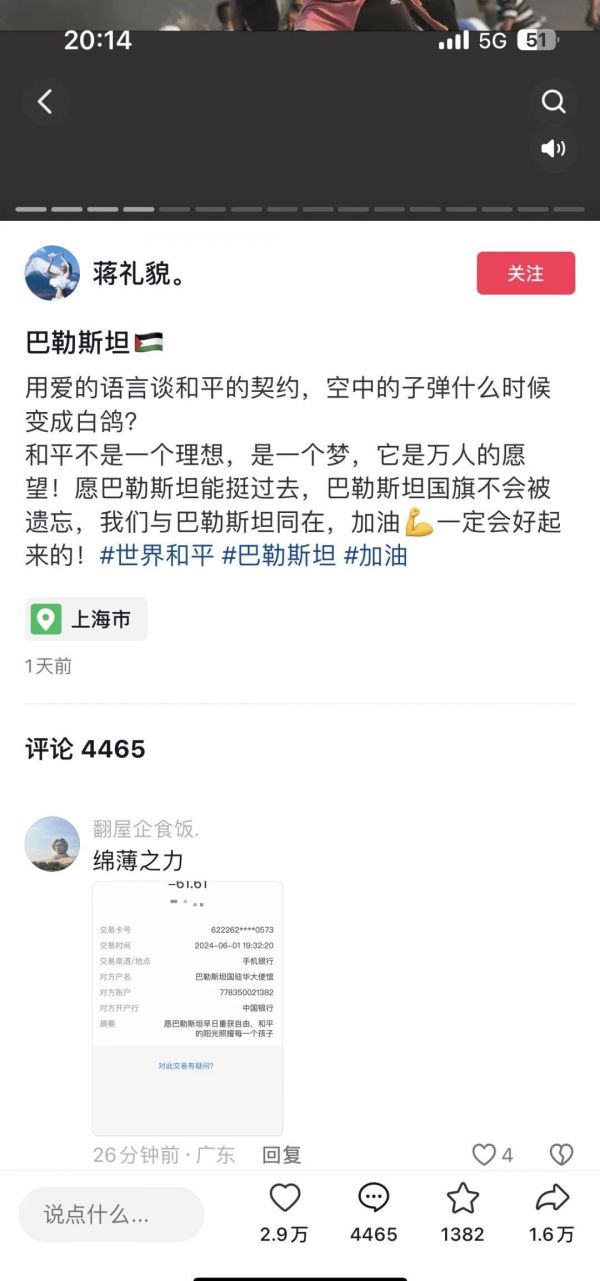Like the comment by 翻屋企食饭

(485, 1155)
